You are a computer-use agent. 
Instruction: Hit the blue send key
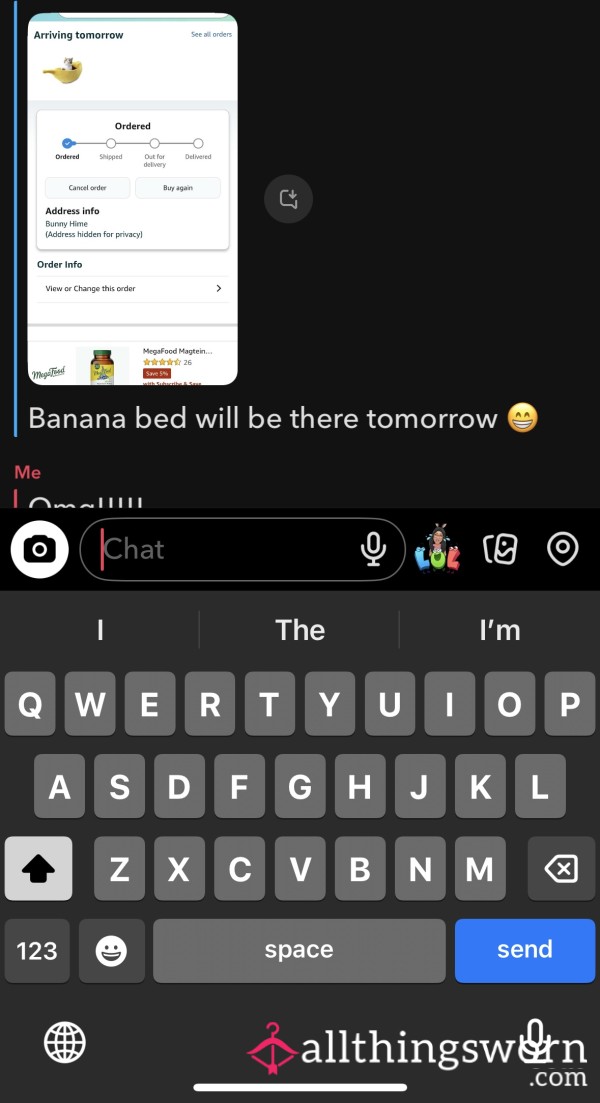point(525,950)
